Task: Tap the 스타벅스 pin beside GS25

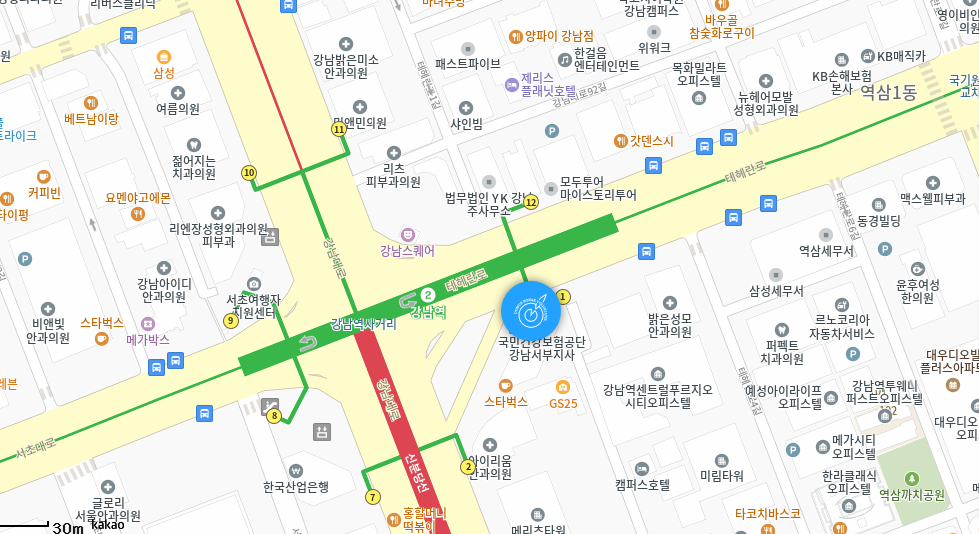Action: [x=505, y=386]
